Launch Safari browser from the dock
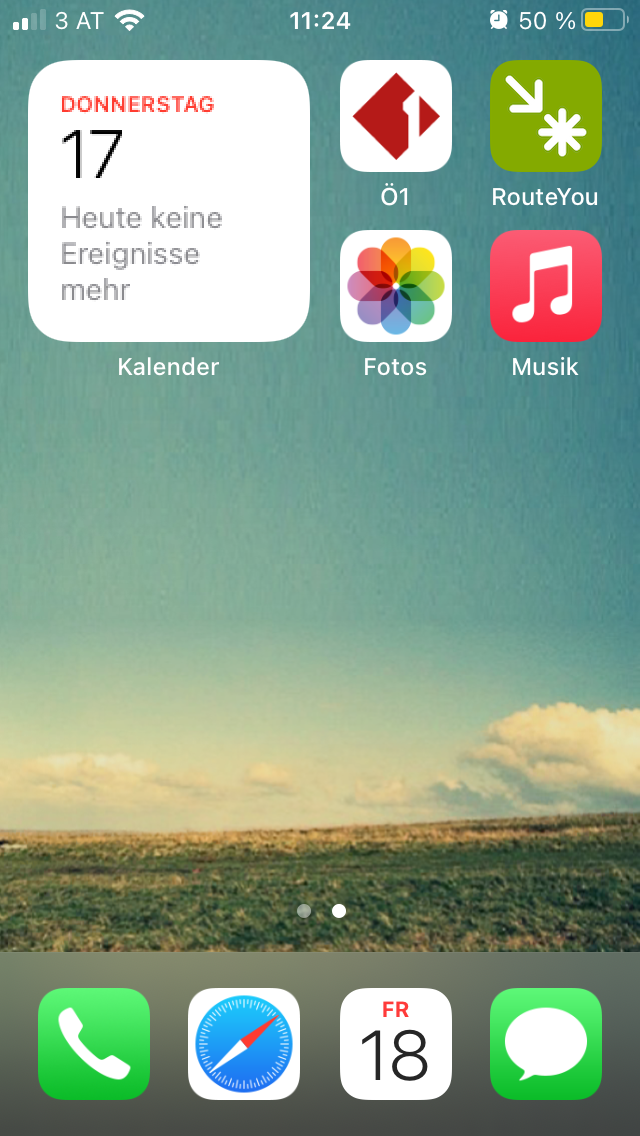Viewport: 640px width, 1136px height. click(244, 1044)
